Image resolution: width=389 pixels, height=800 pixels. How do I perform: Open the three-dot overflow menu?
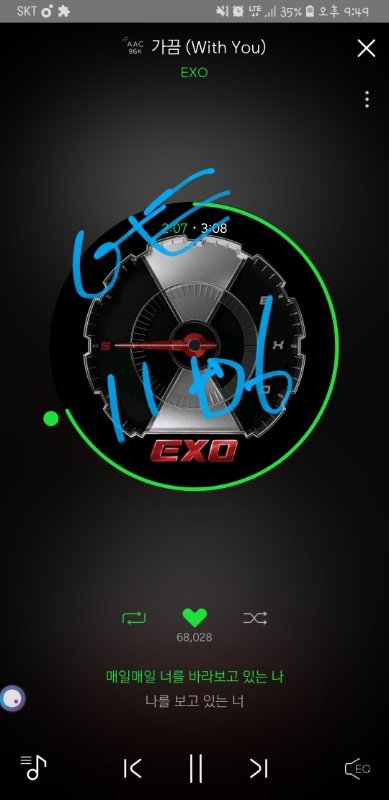coord(367,99)
